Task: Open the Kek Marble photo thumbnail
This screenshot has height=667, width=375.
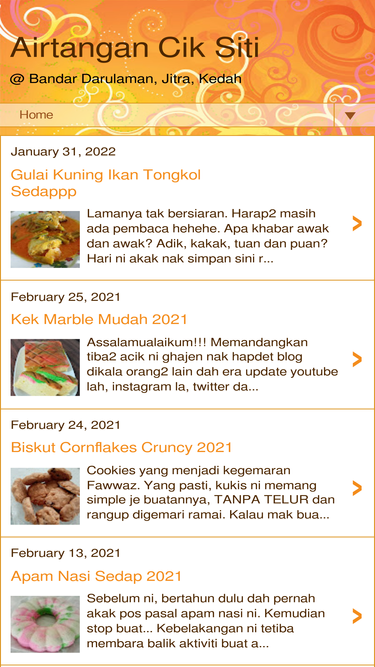Action: tap(45, 368)
